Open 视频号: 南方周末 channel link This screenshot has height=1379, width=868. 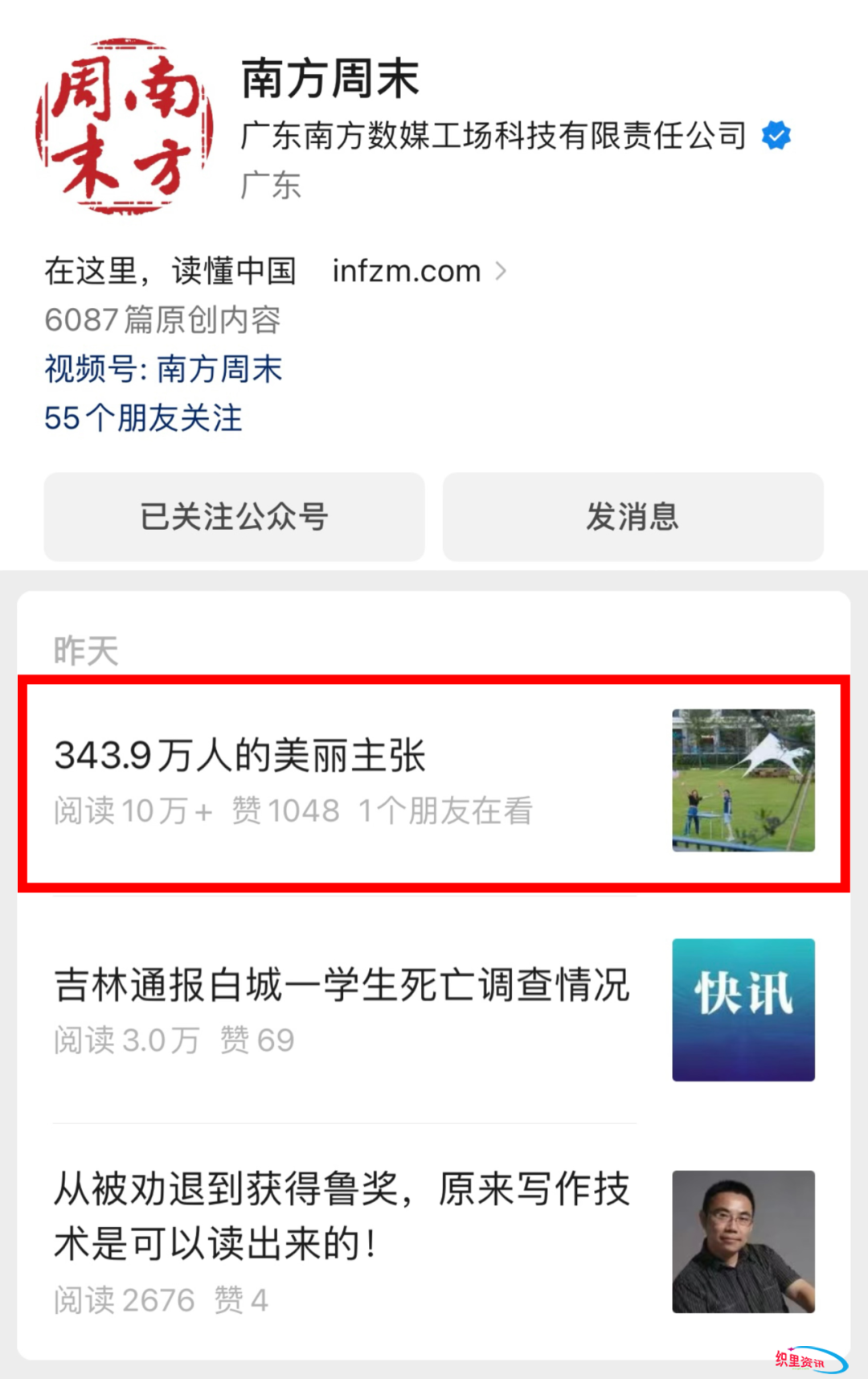[x=163, y=369]
